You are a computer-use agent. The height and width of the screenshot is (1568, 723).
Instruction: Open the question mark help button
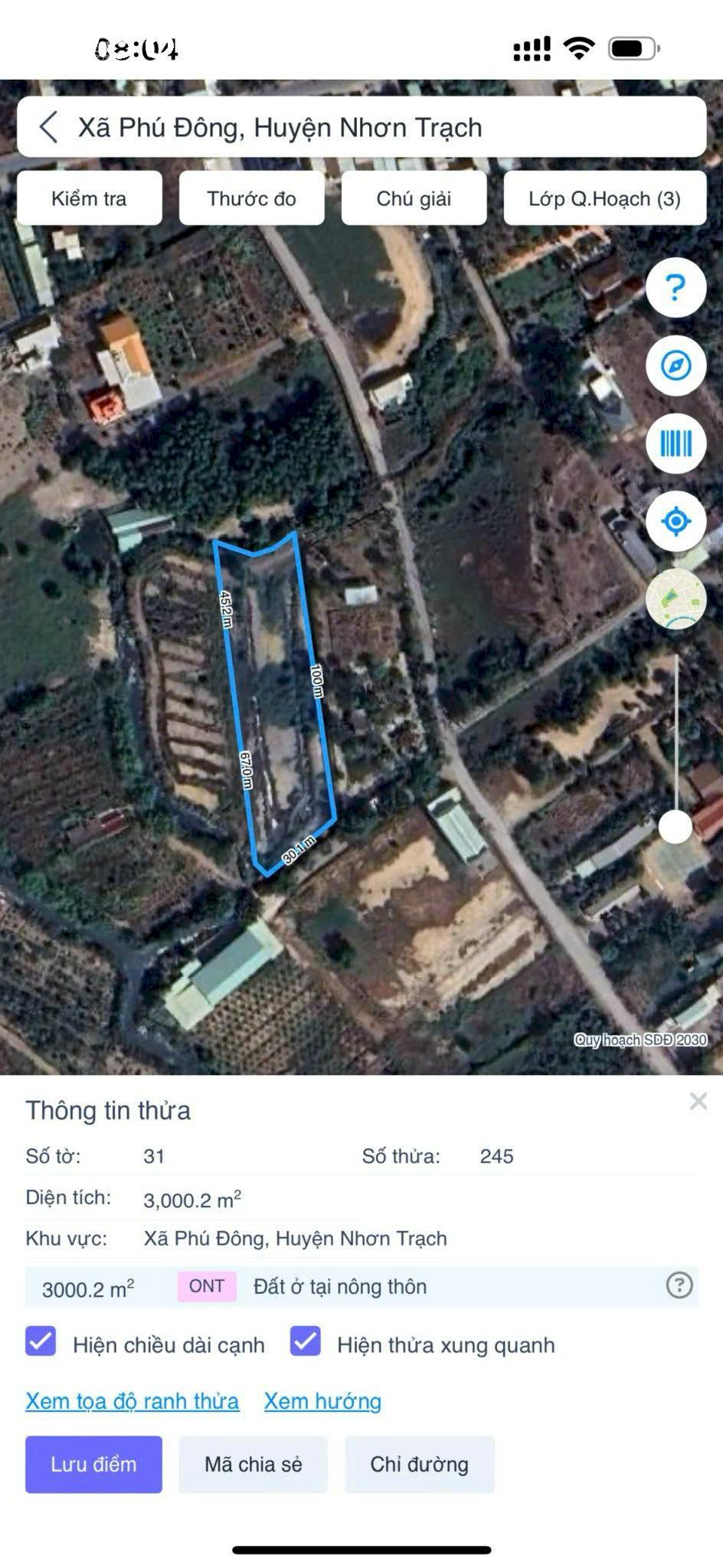tap(675, 289)
